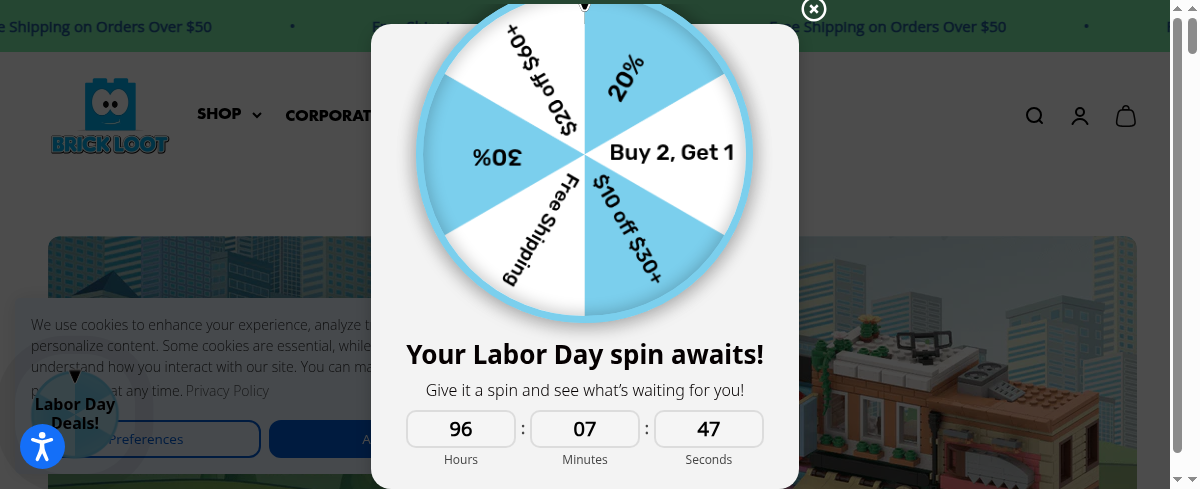Close the Labor Day spin popup
Image resolution: width=1200 pixels, height=489 pixels.
click(814, 9)
